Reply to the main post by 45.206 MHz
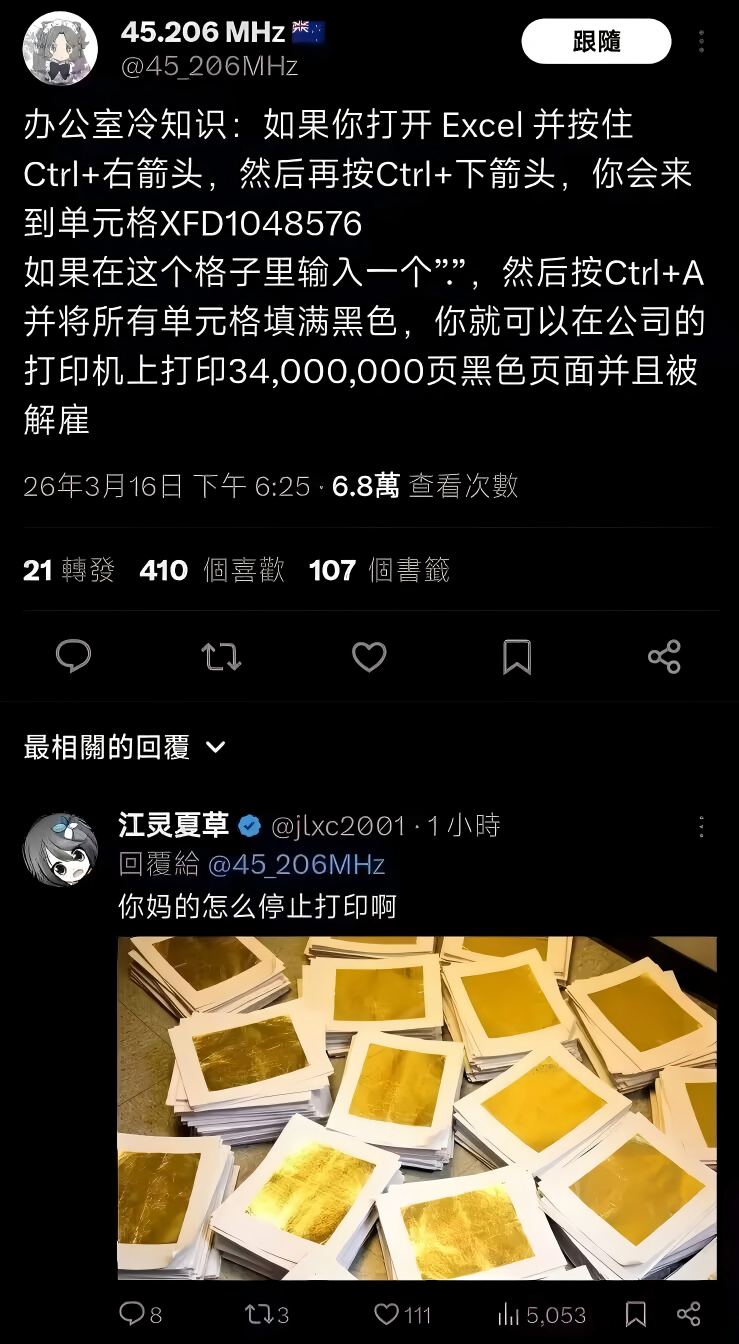Viewport: 739px width, 1344px height. click(73, 656)
